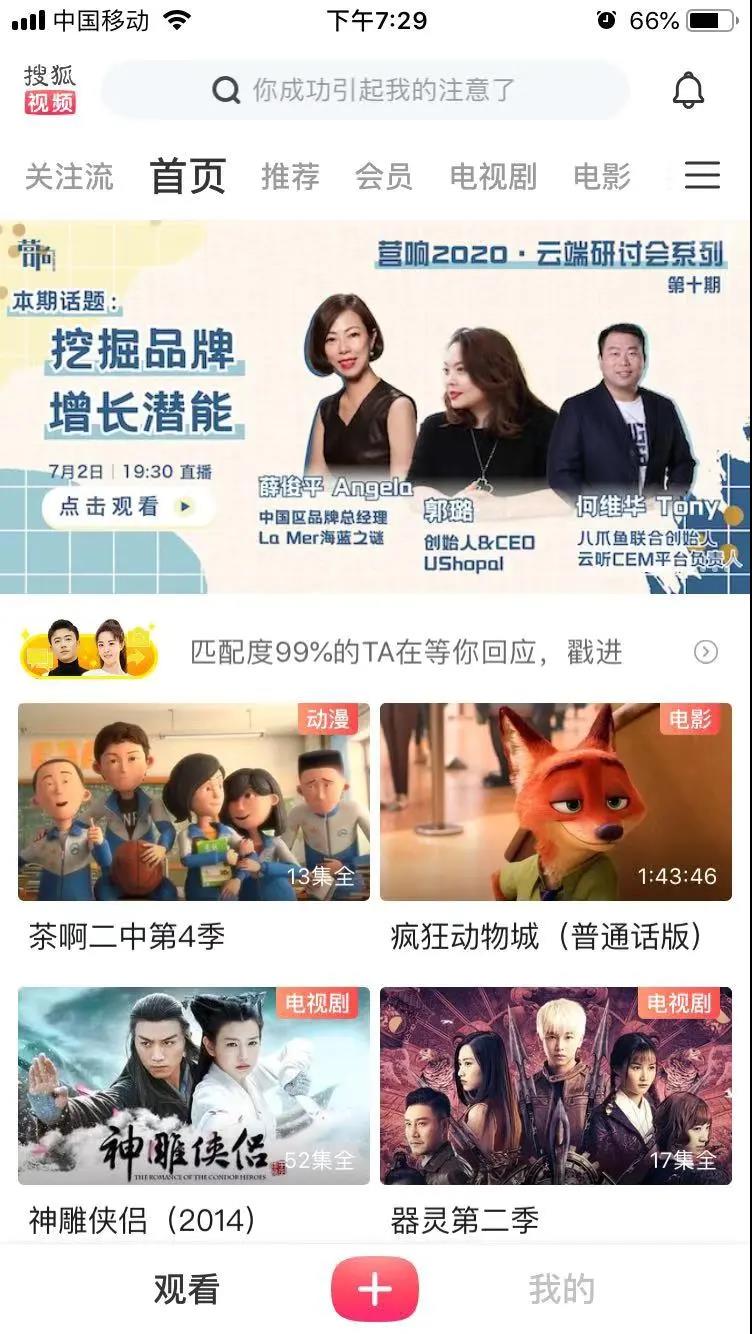Image resolution: width=752 pixels, height=1334 pixels.
Task: Go to the 我的 tab
Action: [x=561, y=1290]
